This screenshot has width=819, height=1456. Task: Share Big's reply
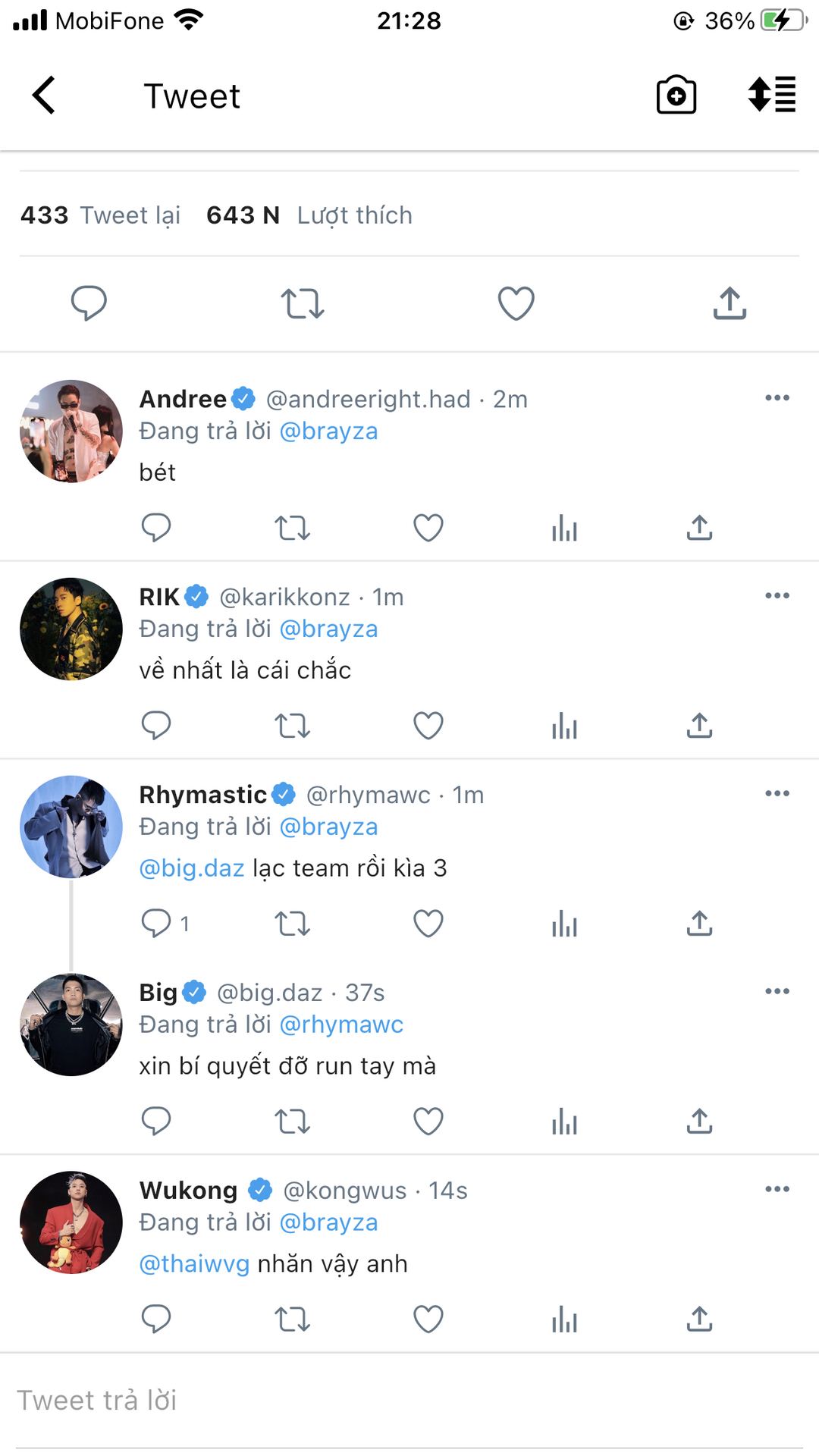(x=699, y=1122)
